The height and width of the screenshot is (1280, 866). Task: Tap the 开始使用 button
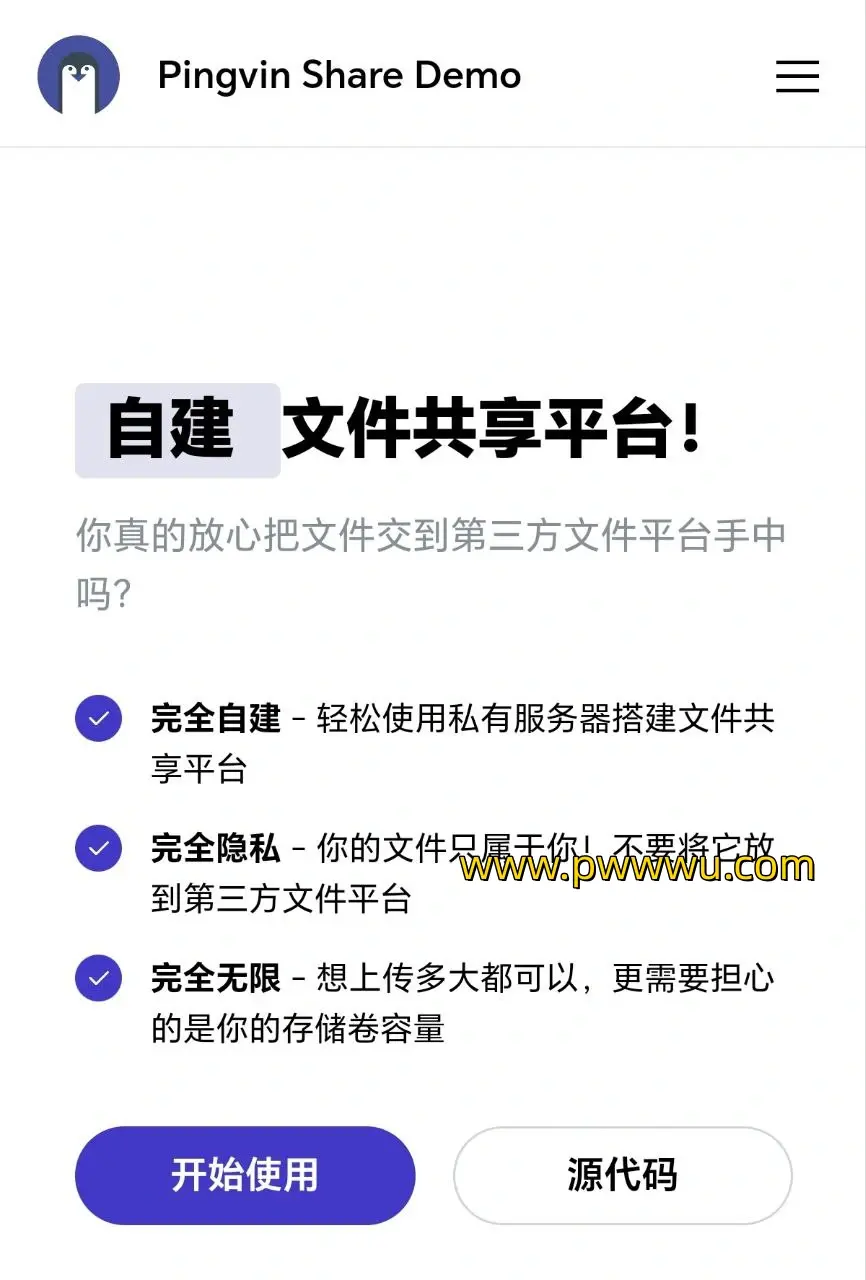point(245,1175)
